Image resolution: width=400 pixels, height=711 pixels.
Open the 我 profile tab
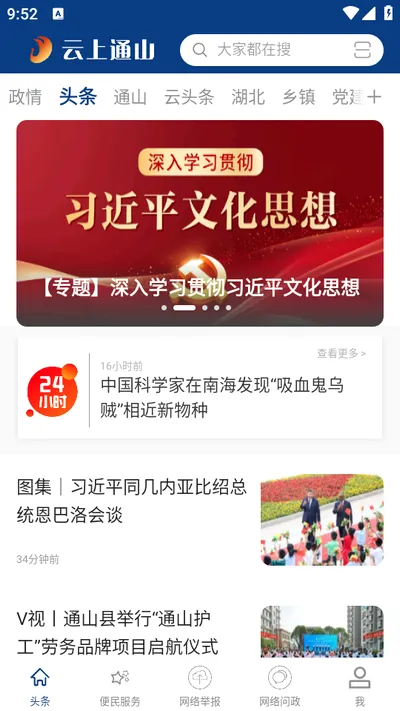pos(360,686)
